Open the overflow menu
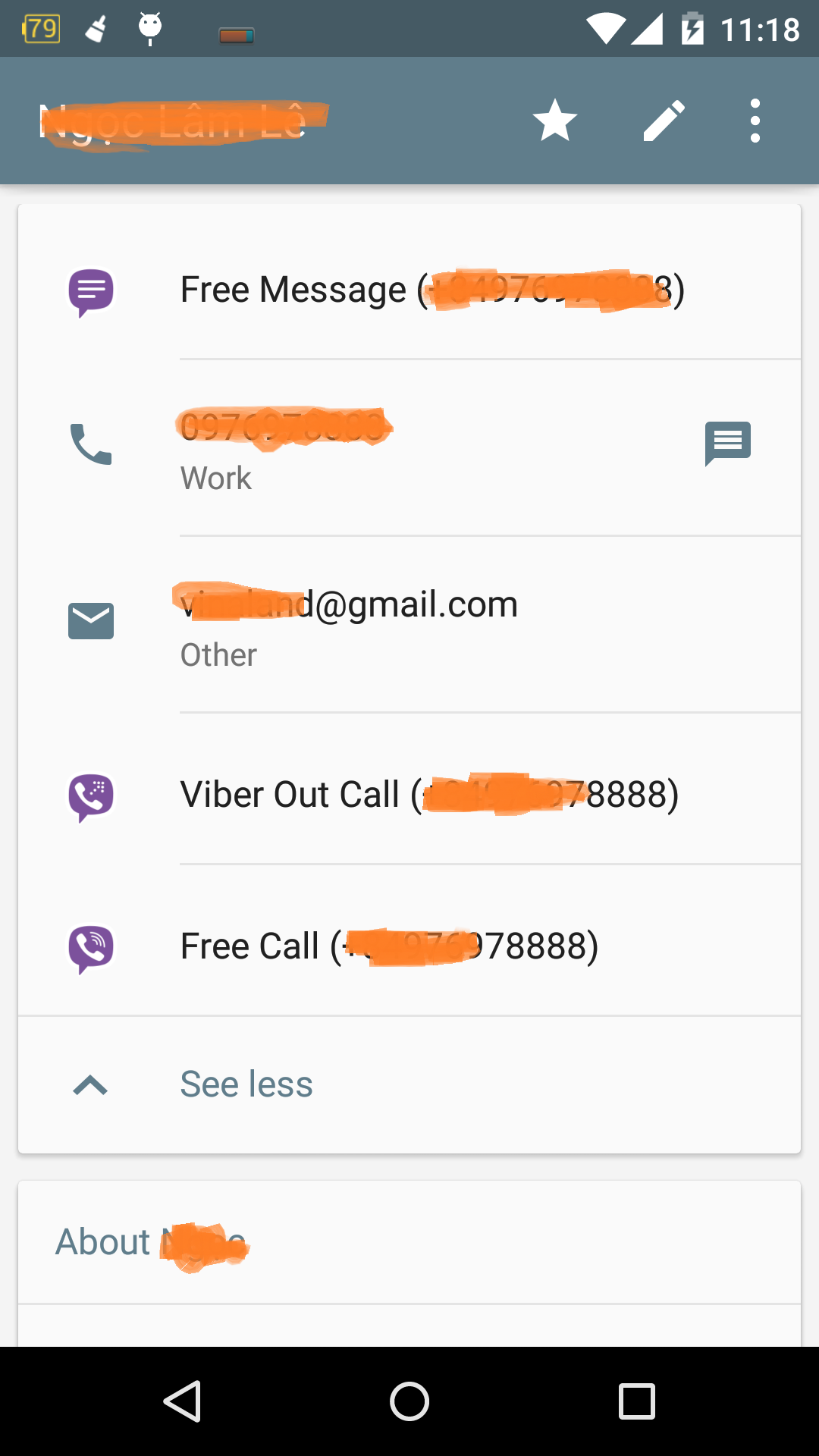 (x=755, y=121)
